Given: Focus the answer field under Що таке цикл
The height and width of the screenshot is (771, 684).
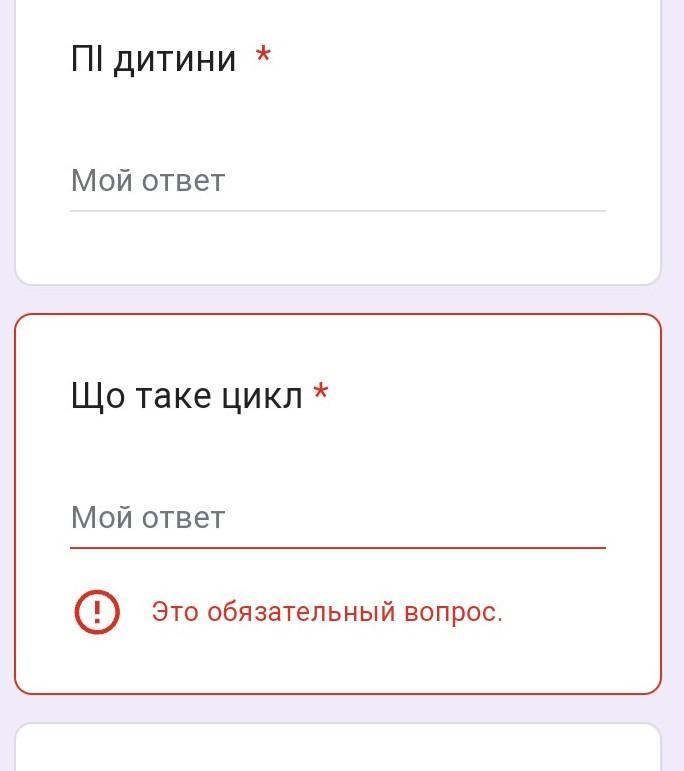Looking at the screenshot, I should pyautogui.click(x=337, y=518).
